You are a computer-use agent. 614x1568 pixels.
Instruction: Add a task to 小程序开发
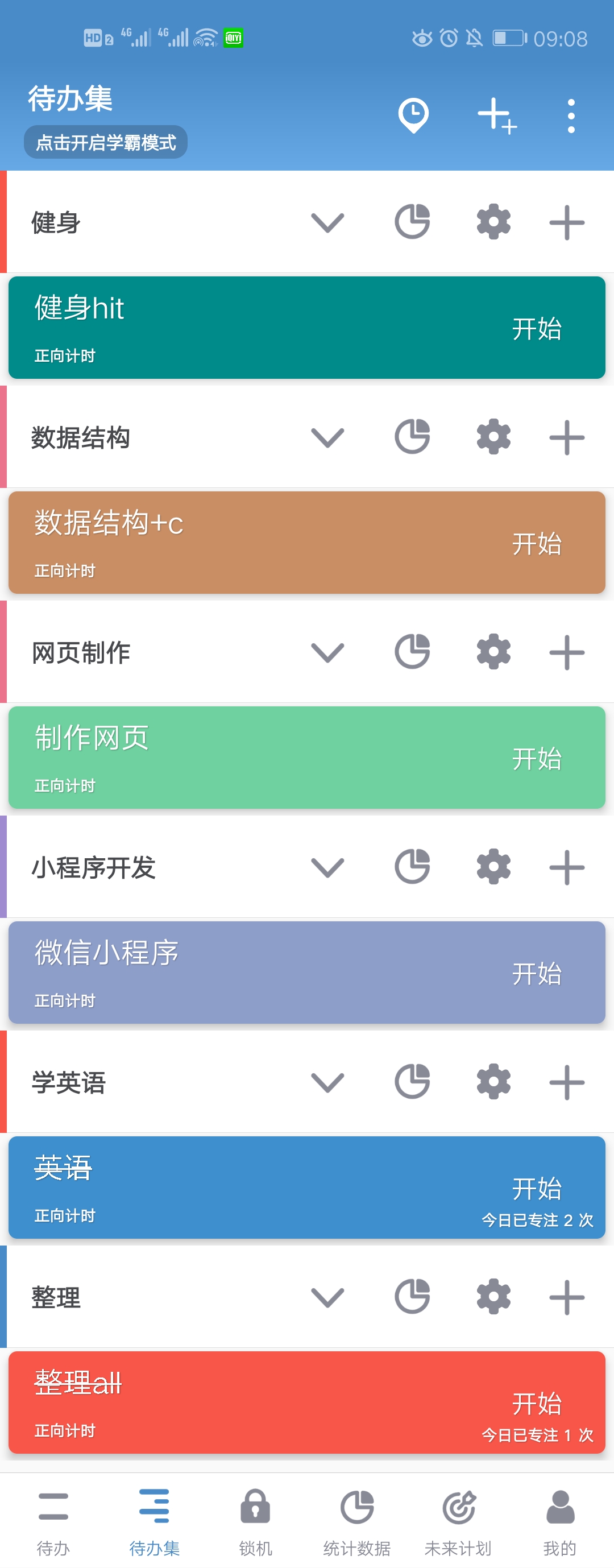pyautogui.click(x=566, y=867)
